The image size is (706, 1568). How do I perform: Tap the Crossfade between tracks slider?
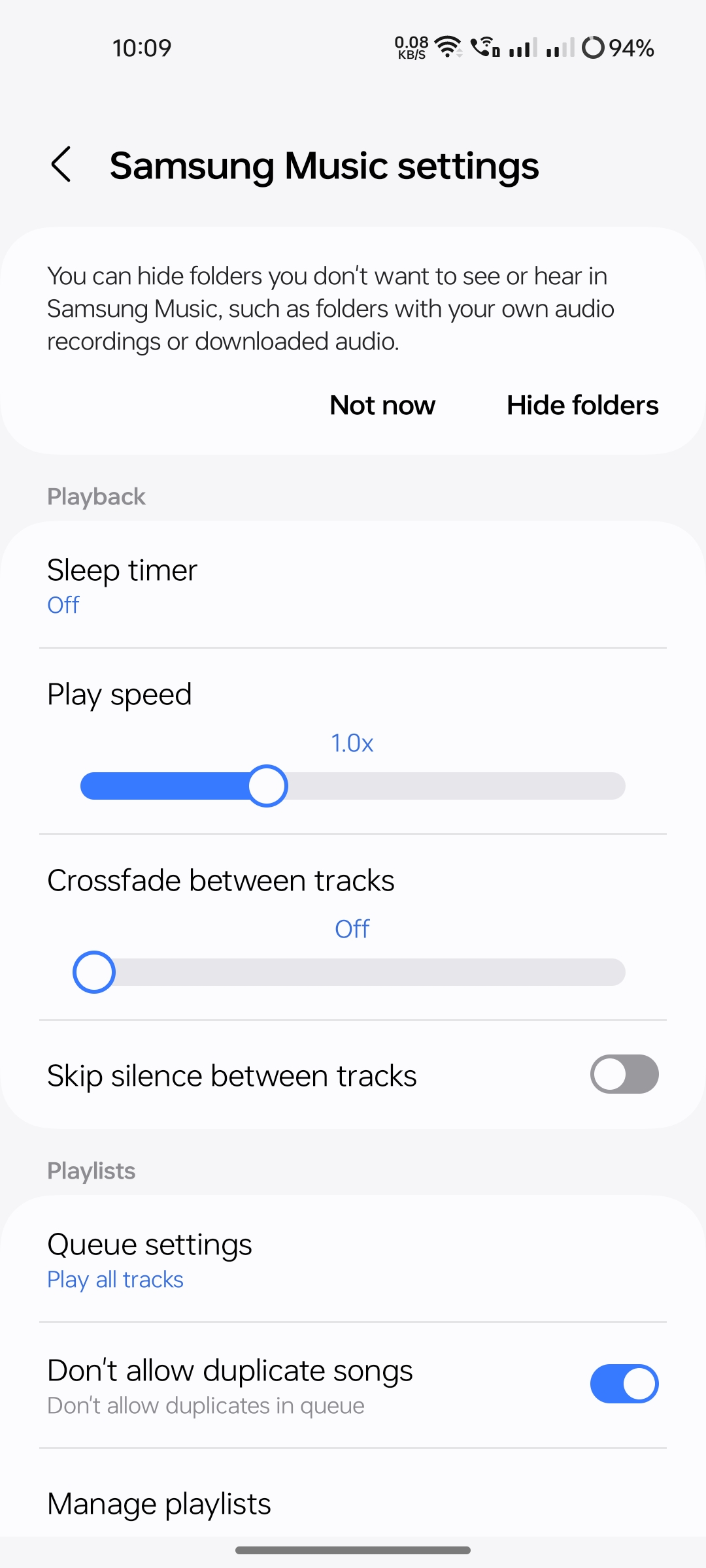353,972
